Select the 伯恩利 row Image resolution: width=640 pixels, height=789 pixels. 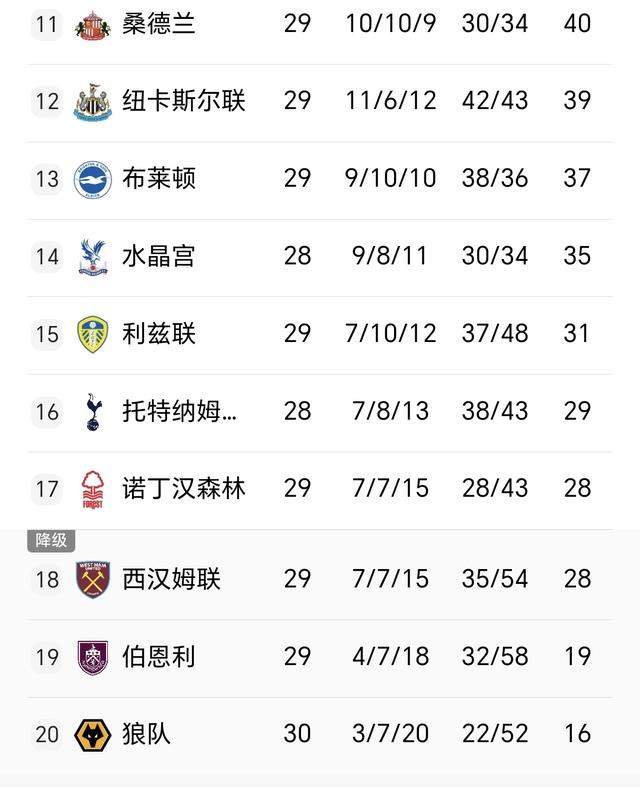tap(158, 656)
